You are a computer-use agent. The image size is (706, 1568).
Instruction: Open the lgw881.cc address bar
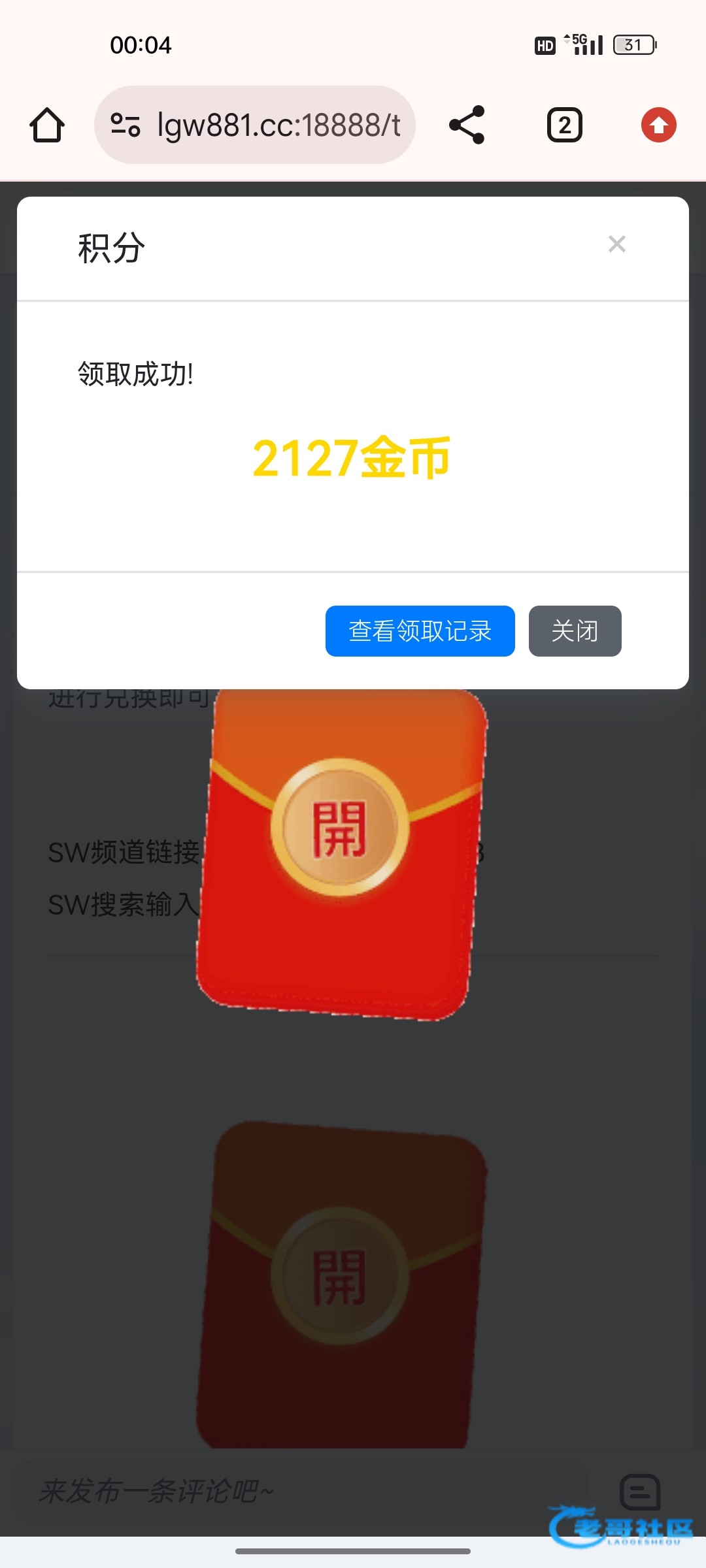255,125
